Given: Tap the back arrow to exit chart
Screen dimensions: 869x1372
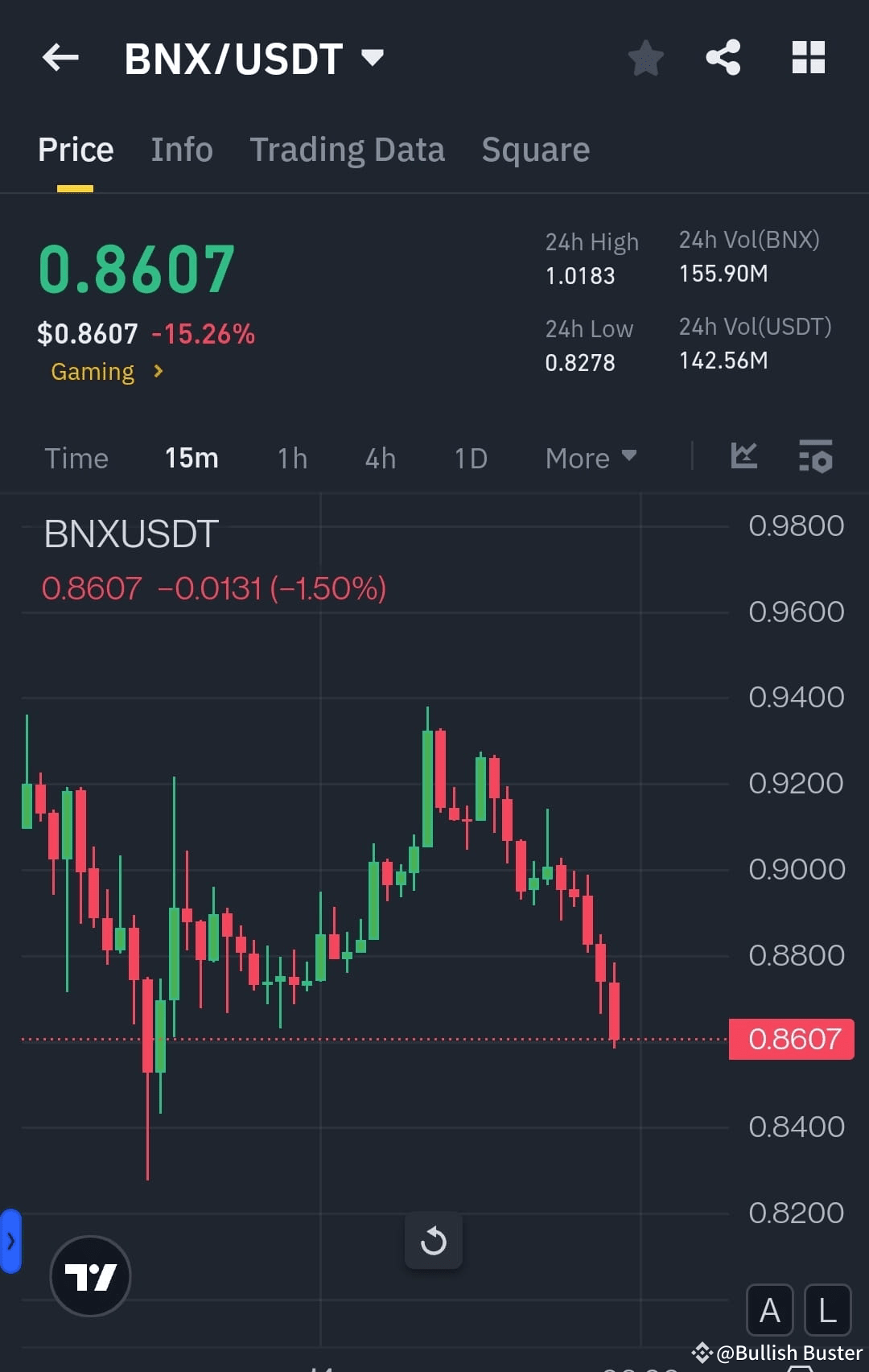Looking at the screenshot, I should [x=60, y=57].
